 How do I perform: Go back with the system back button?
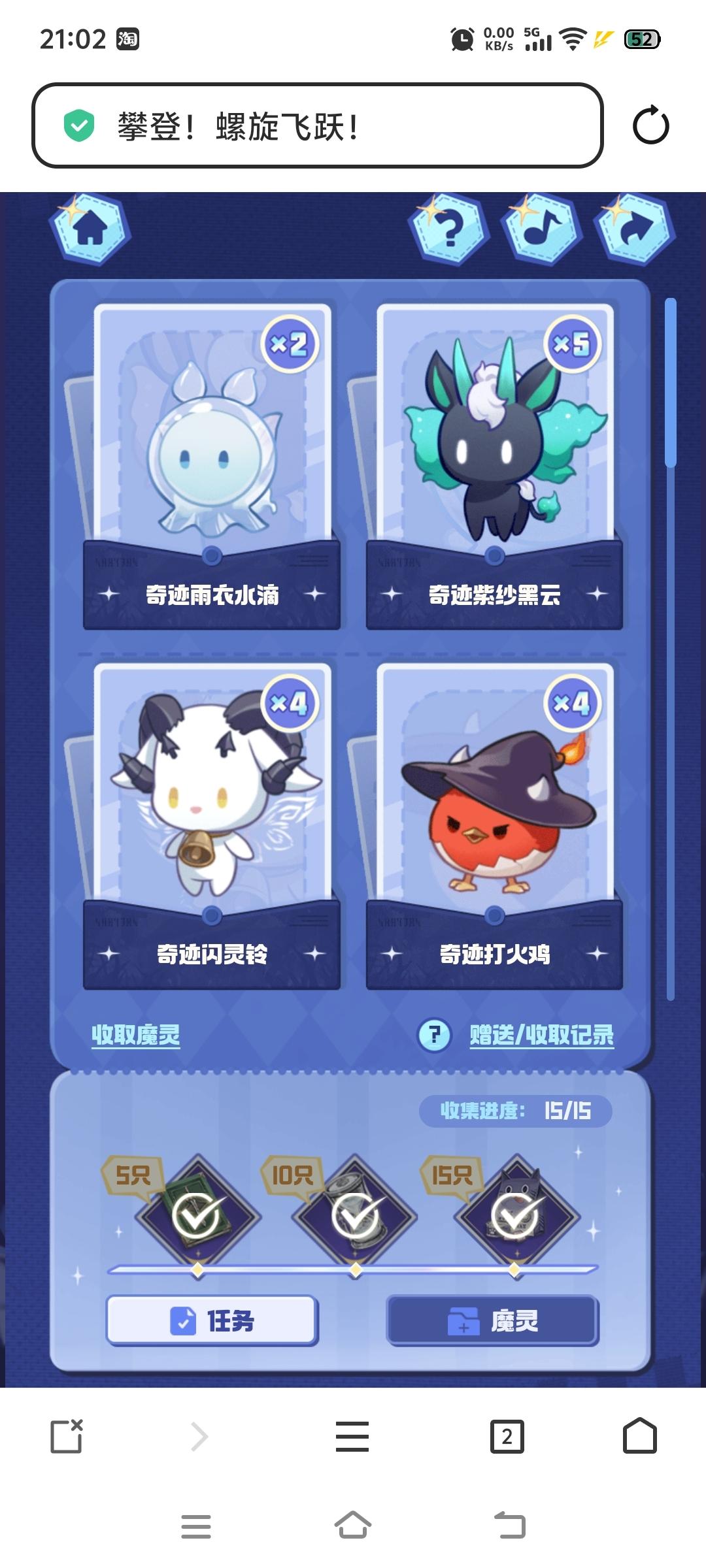pyautogui.click(x=510, y=1526)
